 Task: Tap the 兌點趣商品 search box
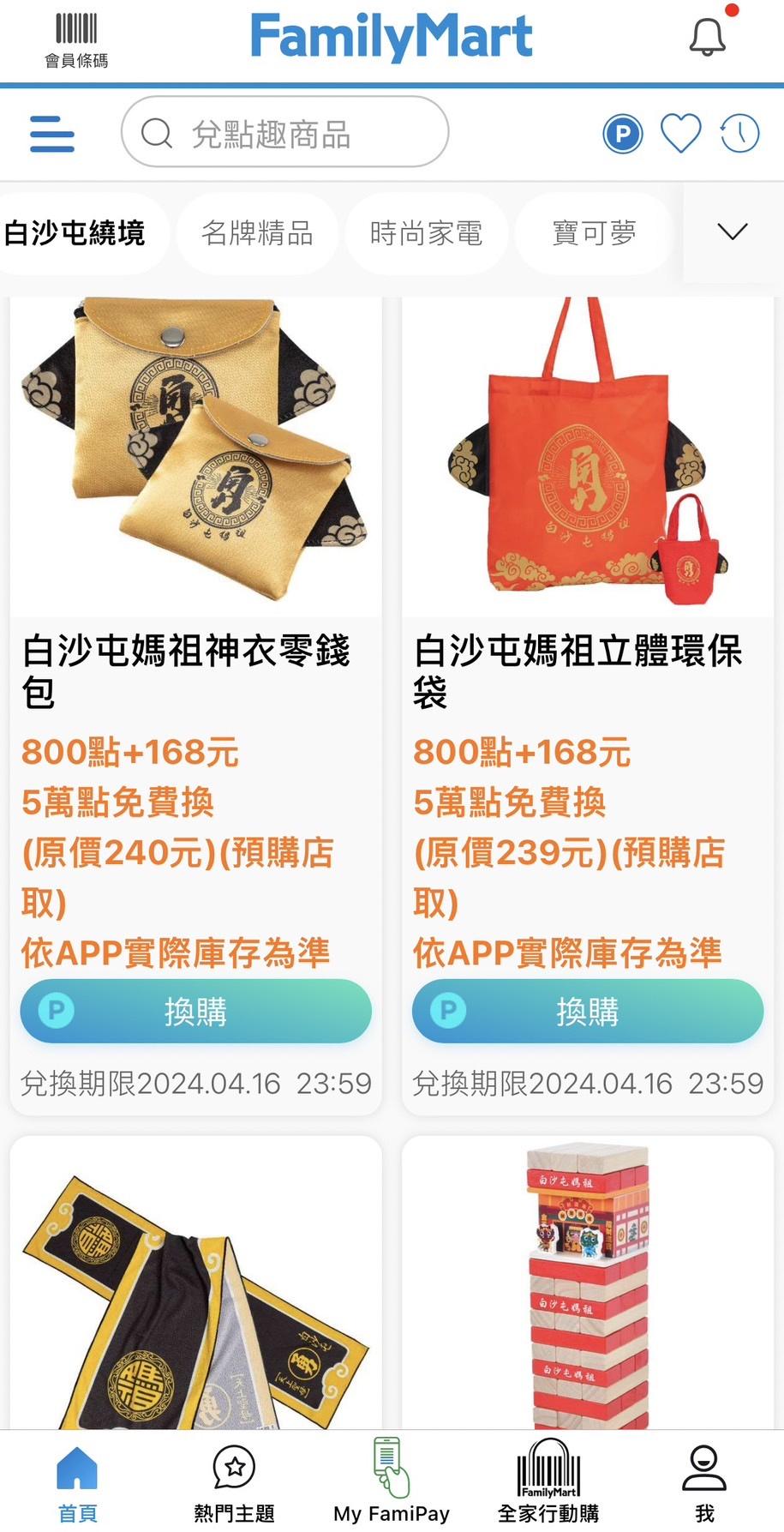284,133
